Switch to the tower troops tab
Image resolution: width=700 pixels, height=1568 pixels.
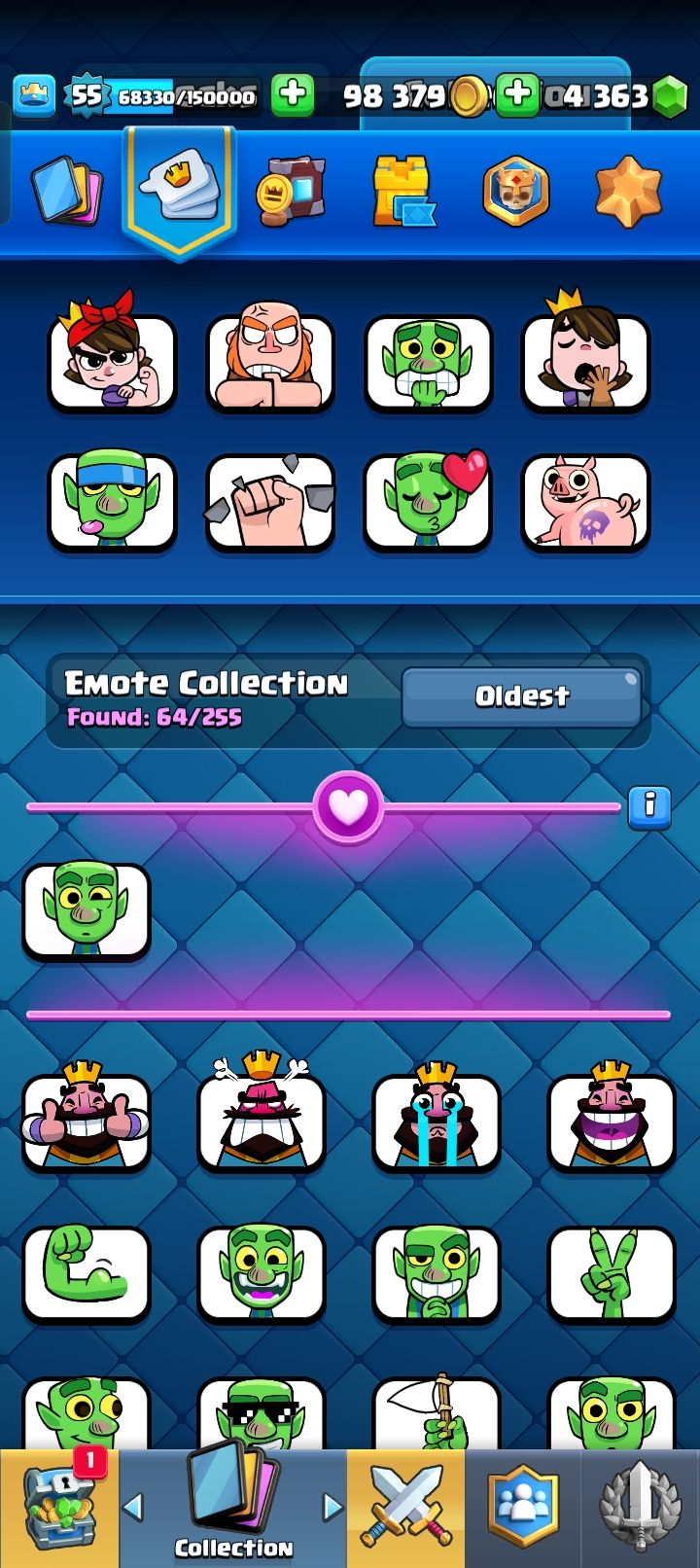pyautogui.click(x=515, y=191)
